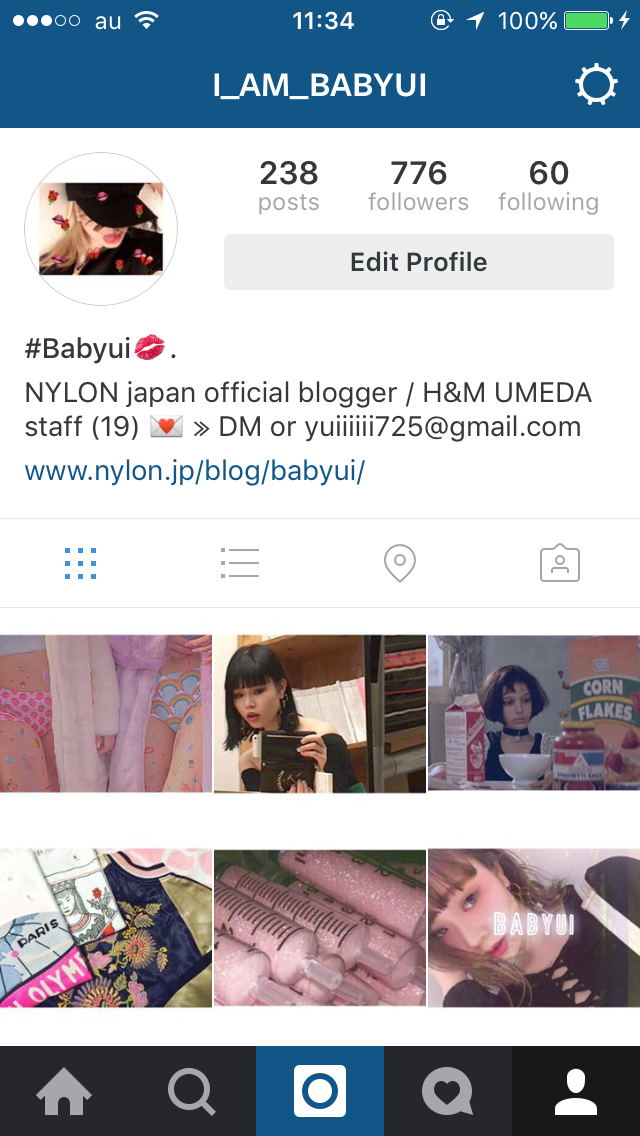Tap the profile picture

(x=101, y=229)
